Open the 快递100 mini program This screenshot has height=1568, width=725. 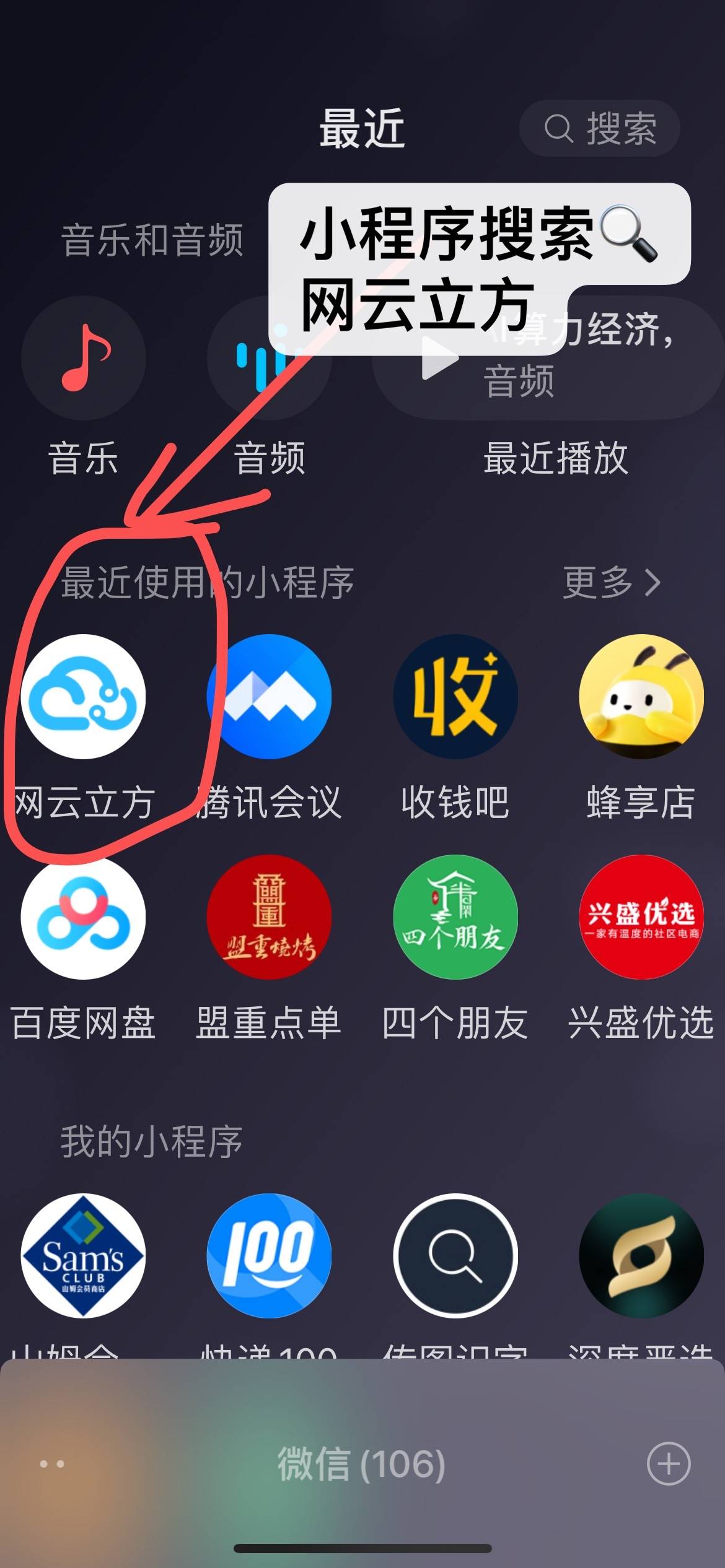[x=269, y=1255]
